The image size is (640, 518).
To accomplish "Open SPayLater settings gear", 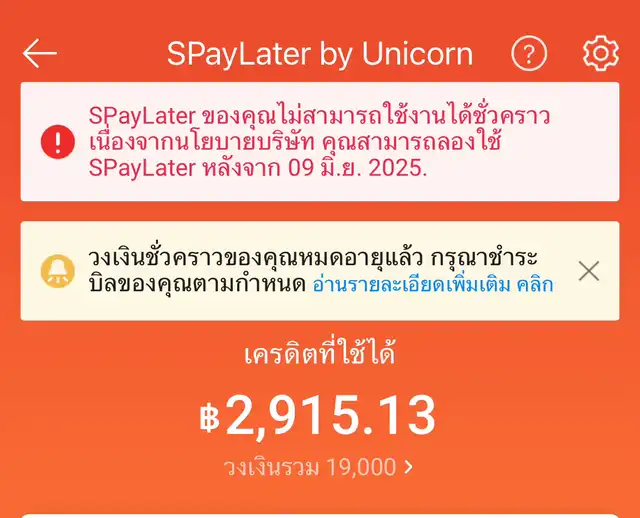I will pos(600,54).
